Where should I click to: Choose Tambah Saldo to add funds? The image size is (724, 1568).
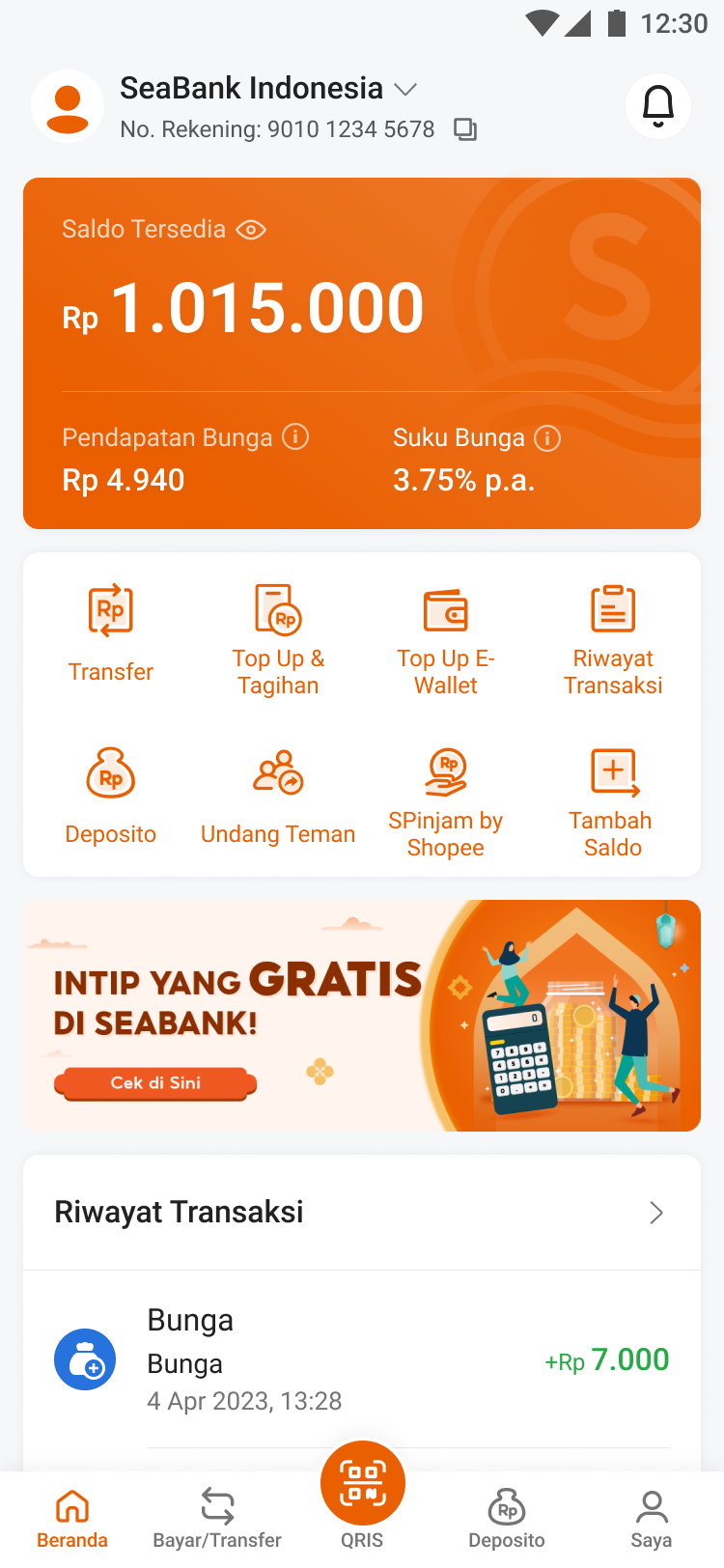(x=613, y=801)
